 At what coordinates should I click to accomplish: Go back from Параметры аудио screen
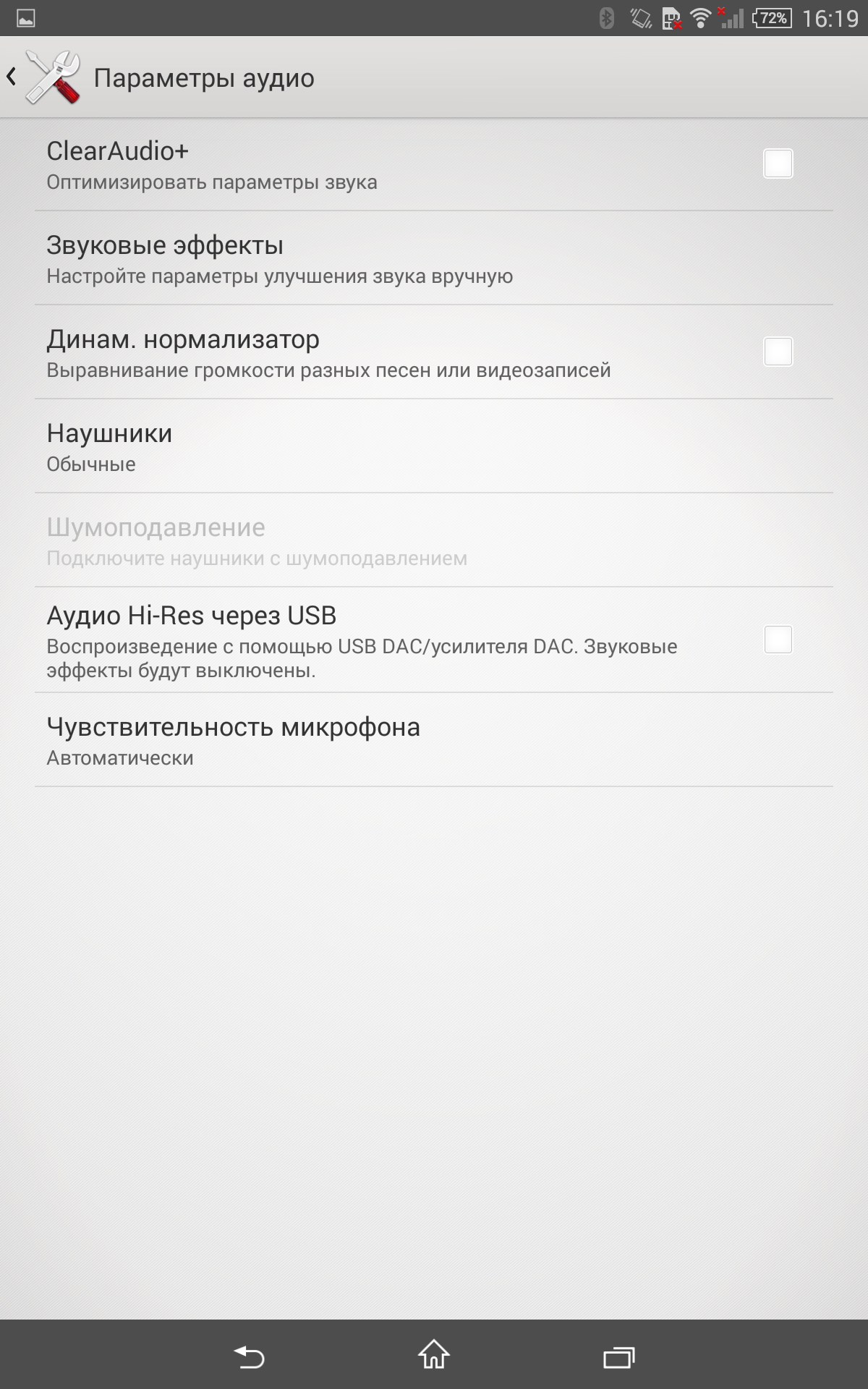tap(42, 77)
